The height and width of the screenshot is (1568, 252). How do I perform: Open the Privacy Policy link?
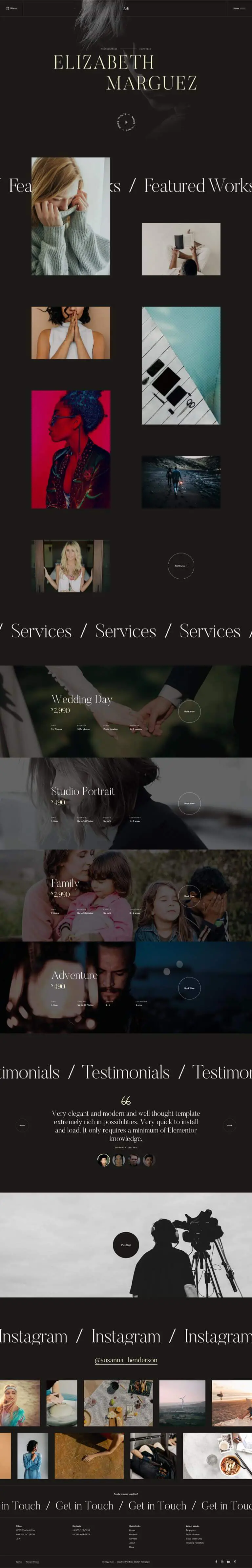[x=32, y=1561]
